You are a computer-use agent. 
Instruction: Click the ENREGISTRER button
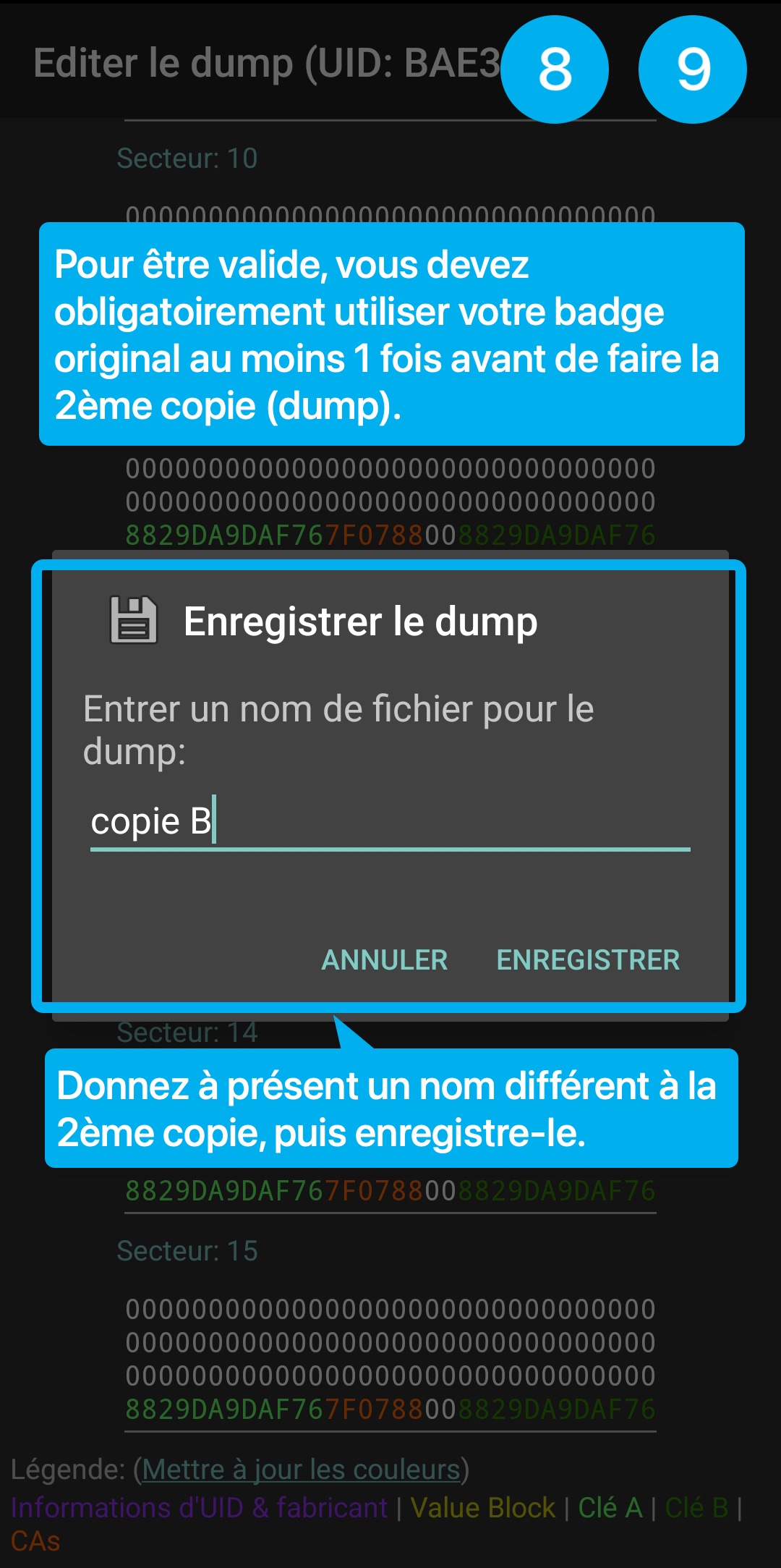pos(587,960)
